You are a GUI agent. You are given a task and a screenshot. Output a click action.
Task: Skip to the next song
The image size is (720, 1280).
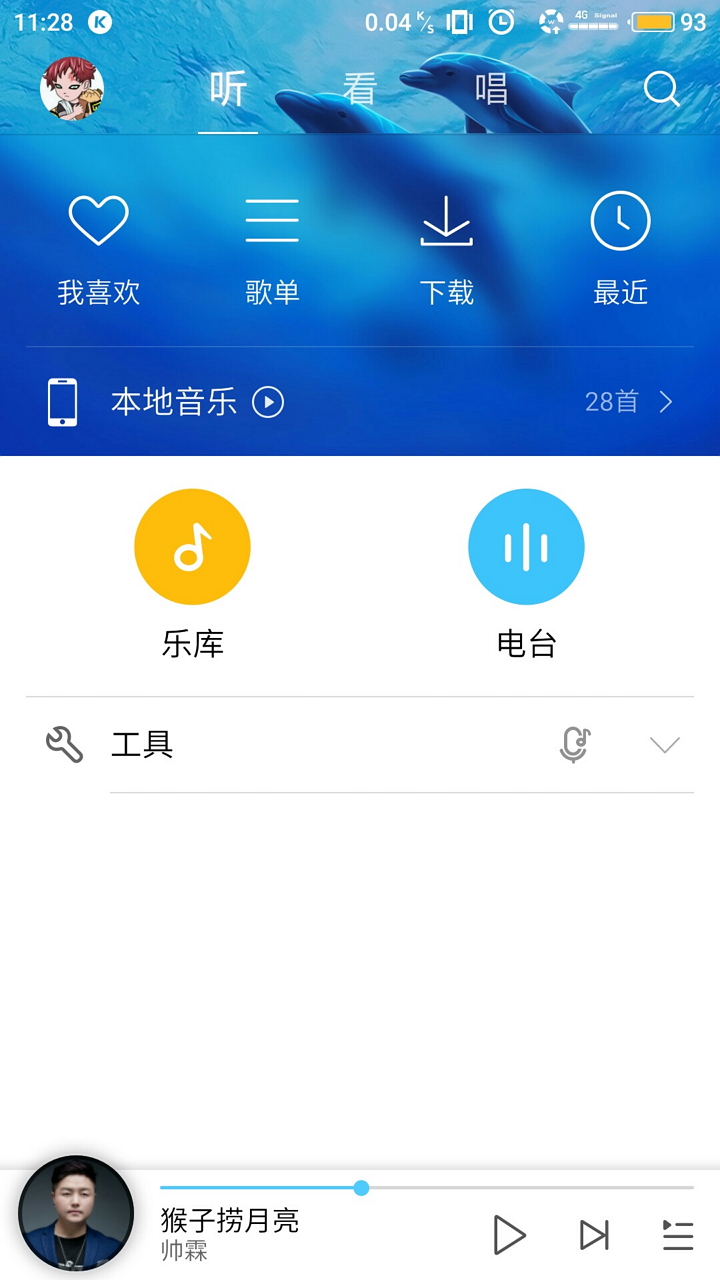[594, 1235]
